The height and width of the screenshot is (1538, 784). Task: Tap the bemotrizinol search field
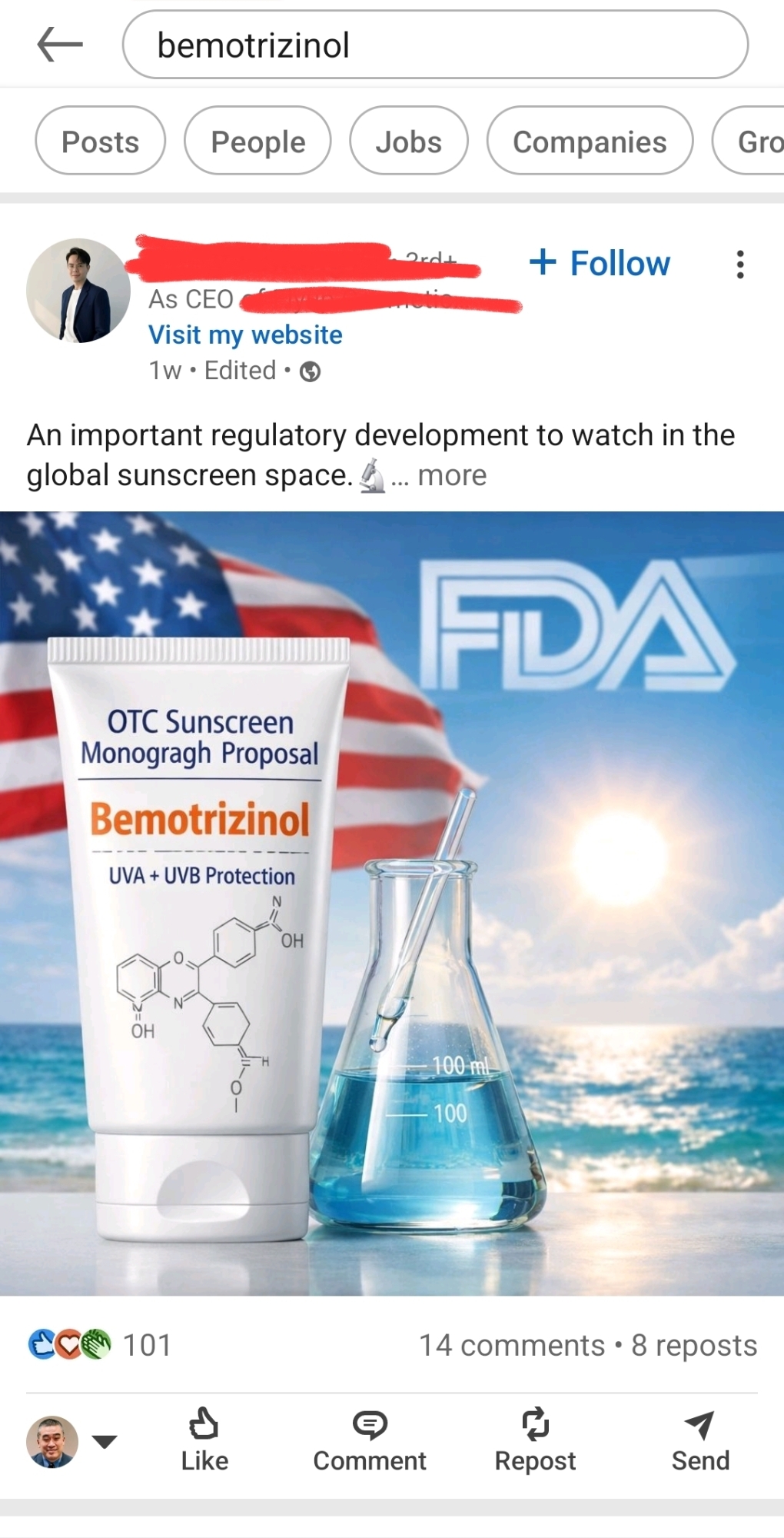pos(434,45)
